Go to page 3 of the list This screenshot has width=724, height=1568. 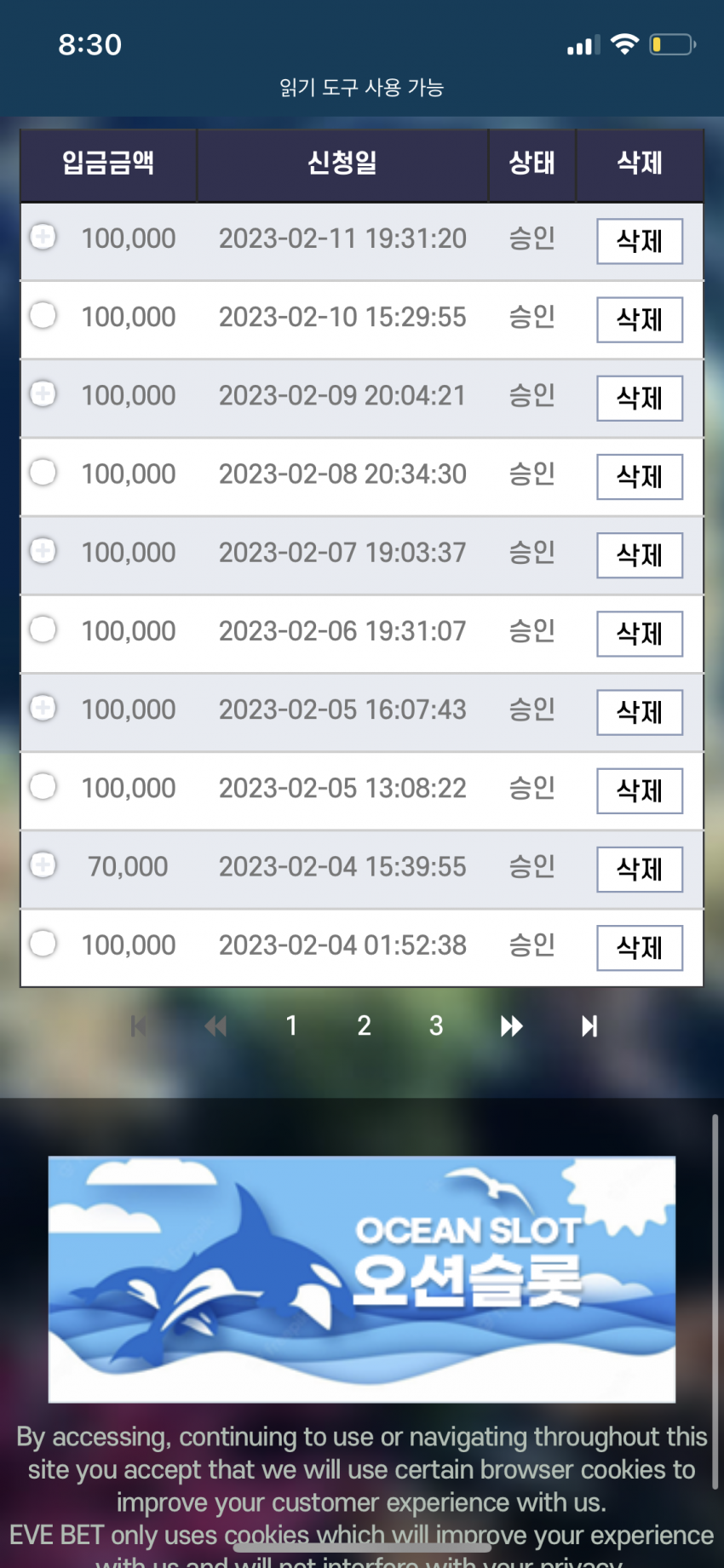pyautogui.click(x=436, y=1025)
